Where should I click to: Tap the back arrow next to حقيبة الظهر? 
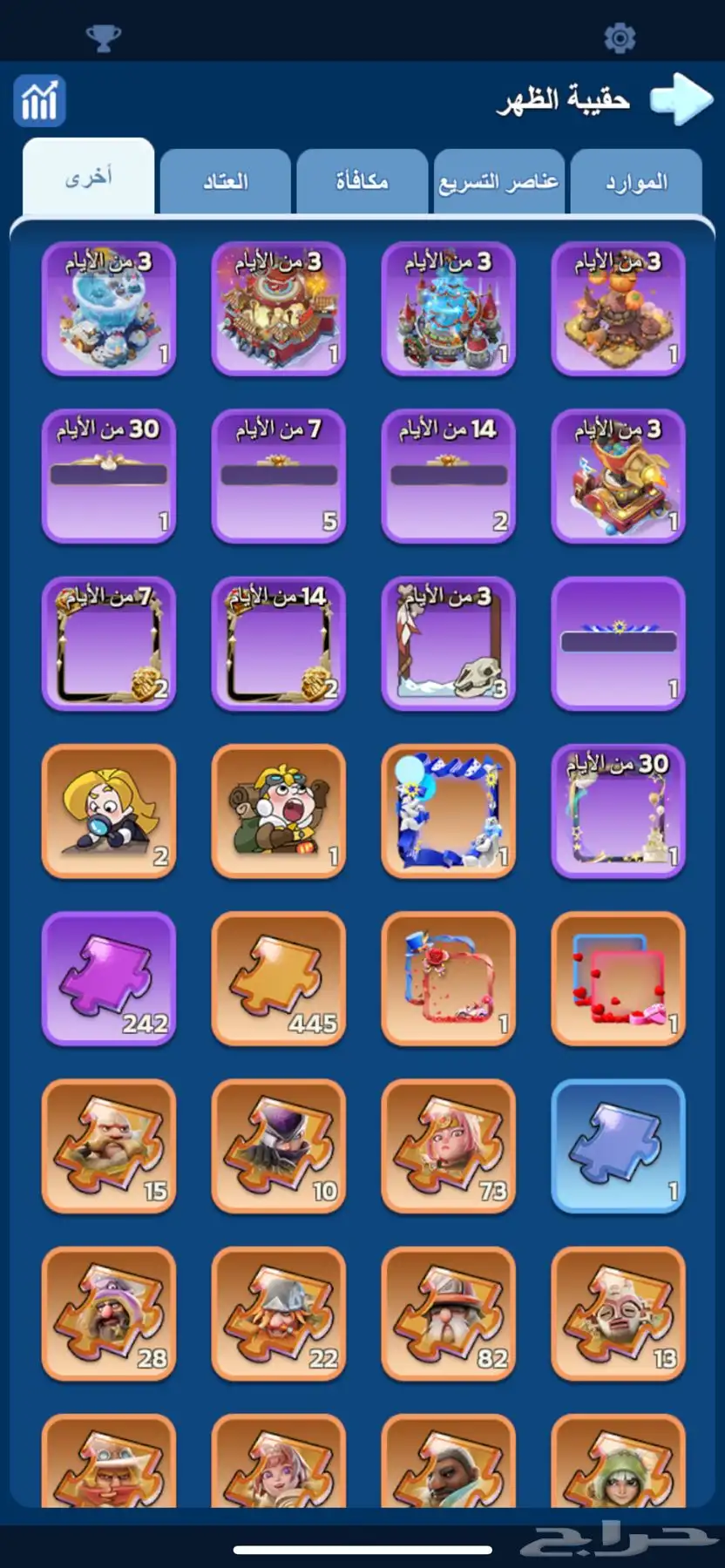(681, 99)
